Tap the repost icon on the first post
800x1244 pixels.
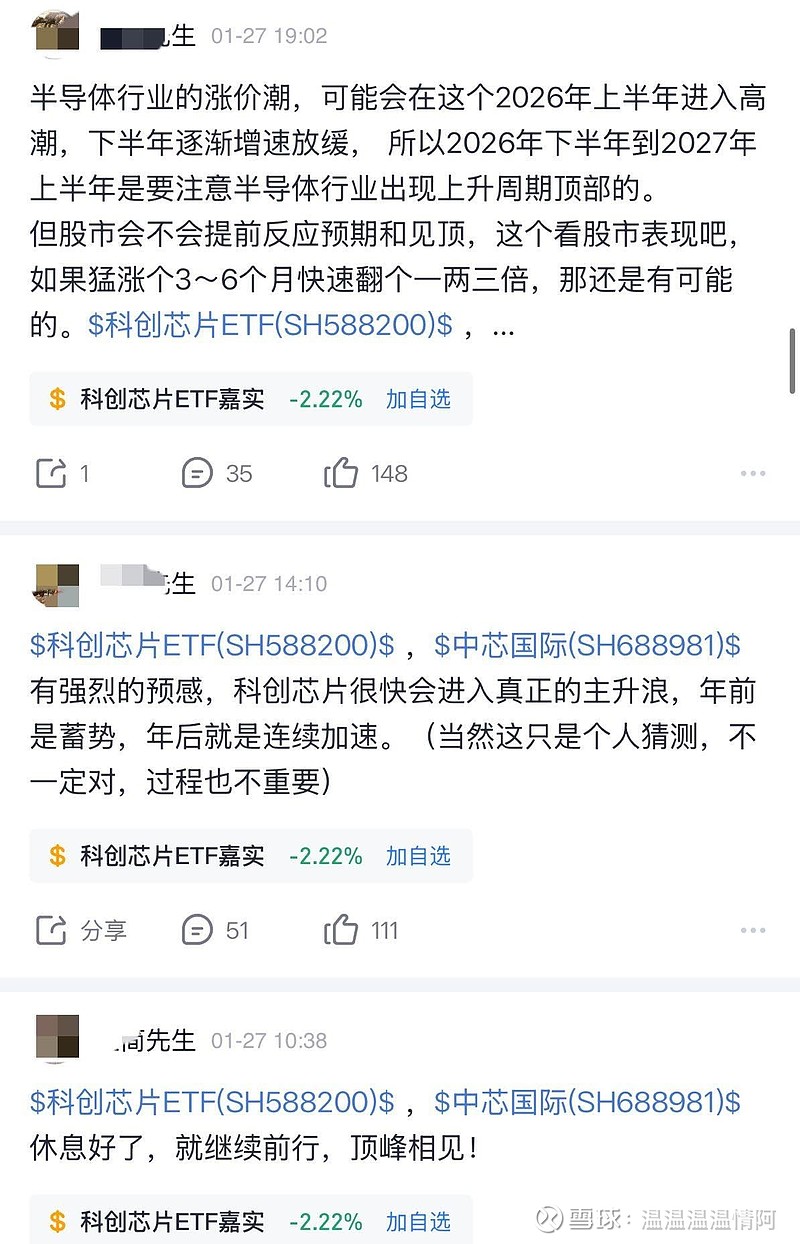pos(52,473)
